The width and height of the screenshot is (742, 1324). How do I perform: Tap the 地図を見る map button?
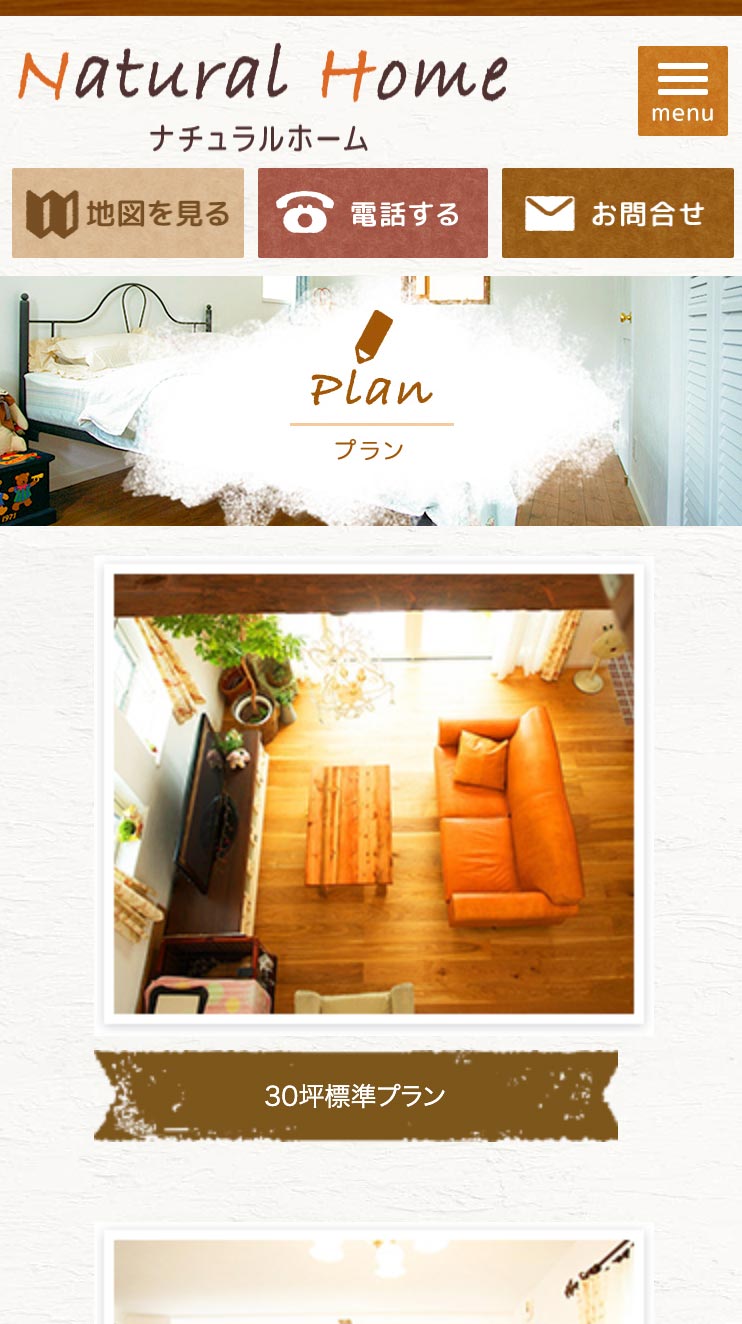(x=128, y=213)
